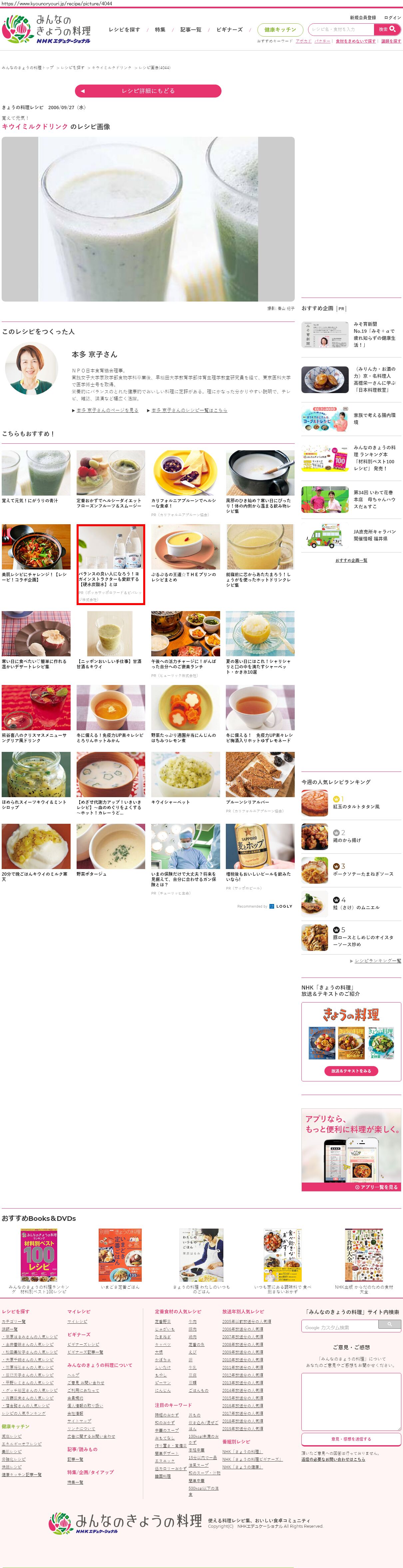Open the 硬水炭酸水 water bottle recommendation card
This screenshot has width=403, height=1568.
tap(111, 564)
